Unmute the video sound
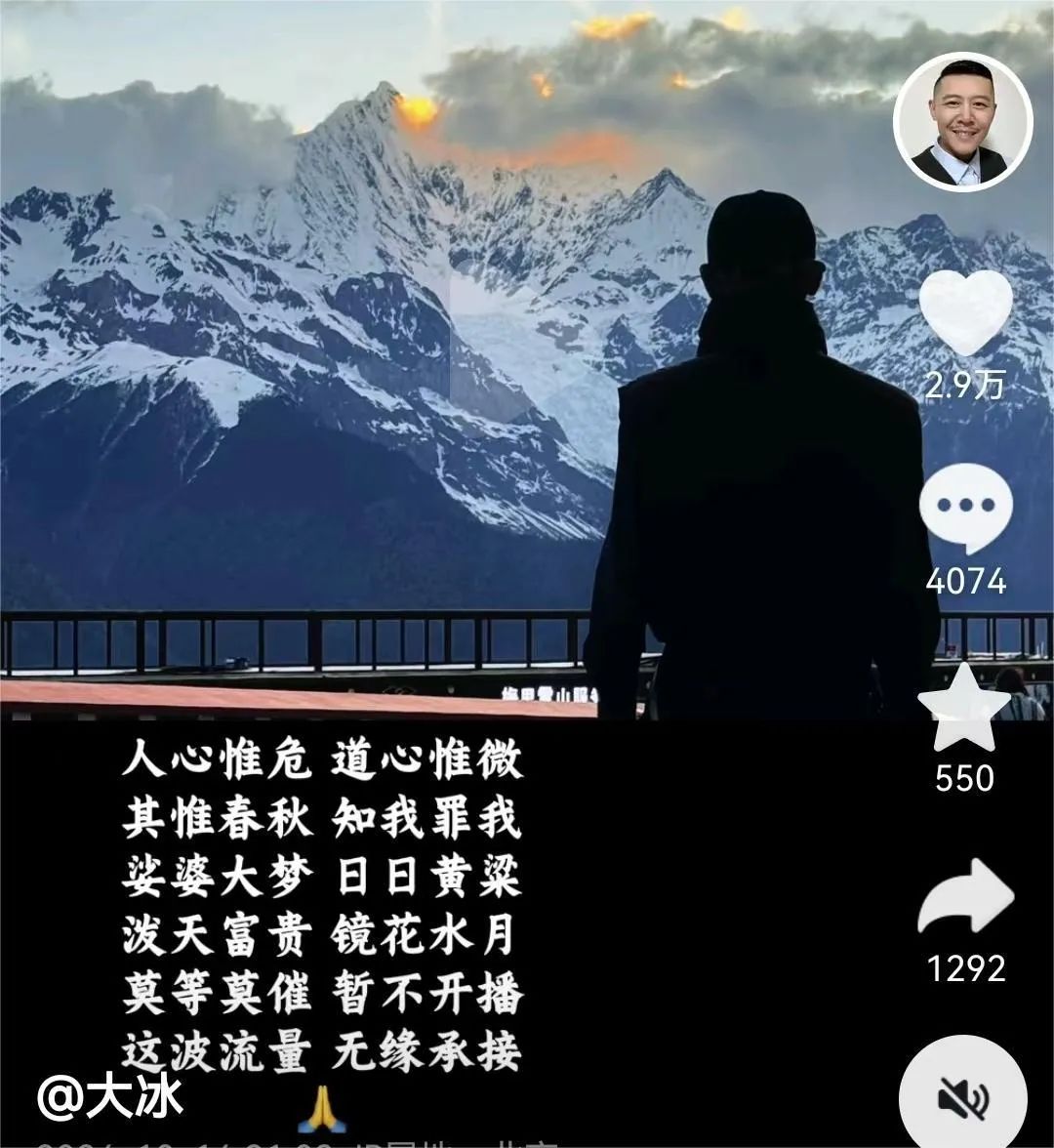1054x1148 pixels. click(x=962, y=1097)
